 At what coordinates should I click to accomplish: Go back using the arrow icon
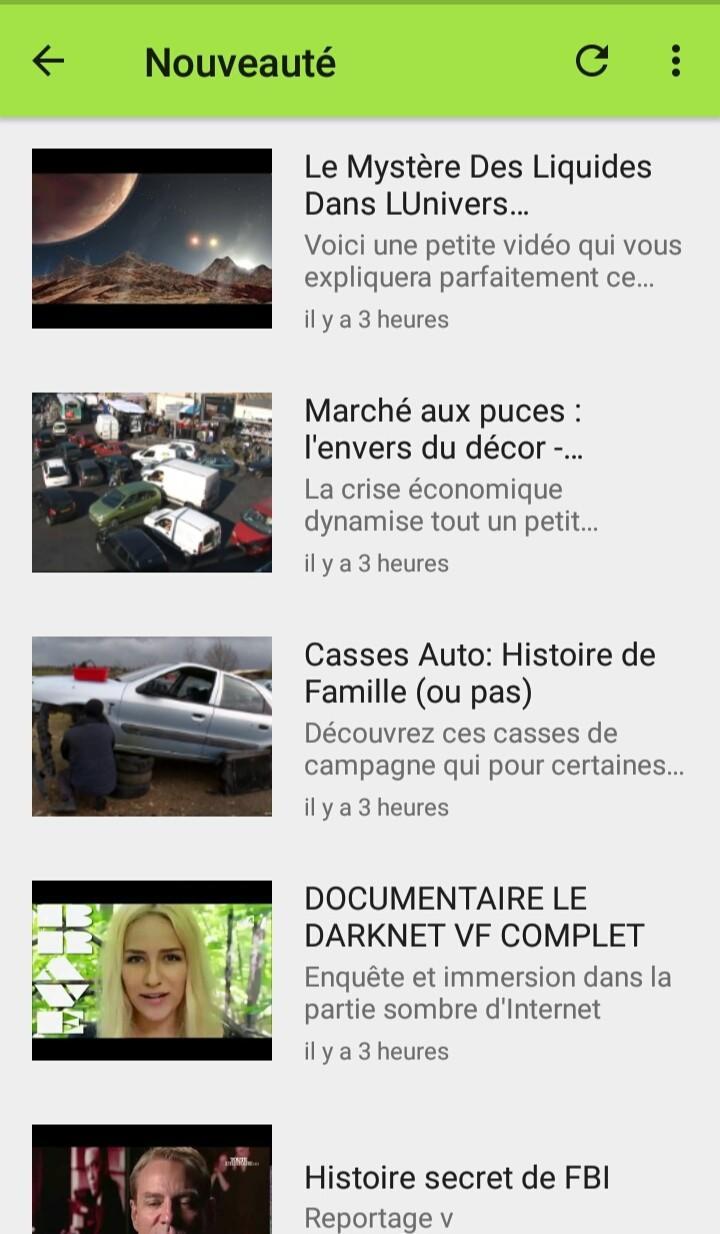pyautogui.click(x=48, y=61)
